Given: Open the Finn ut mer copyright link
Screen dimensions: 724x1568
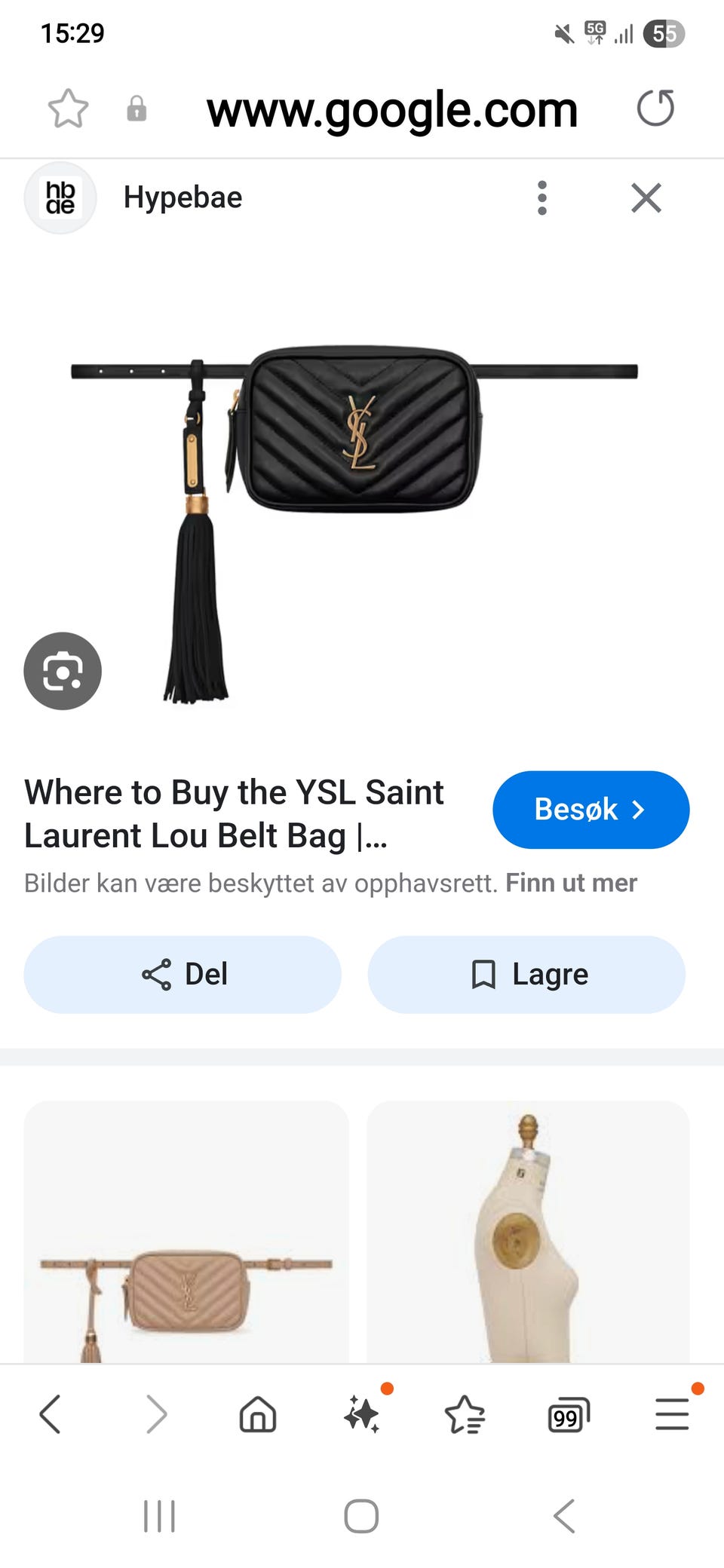Looking at the screenshot, I should click(571, 883).
